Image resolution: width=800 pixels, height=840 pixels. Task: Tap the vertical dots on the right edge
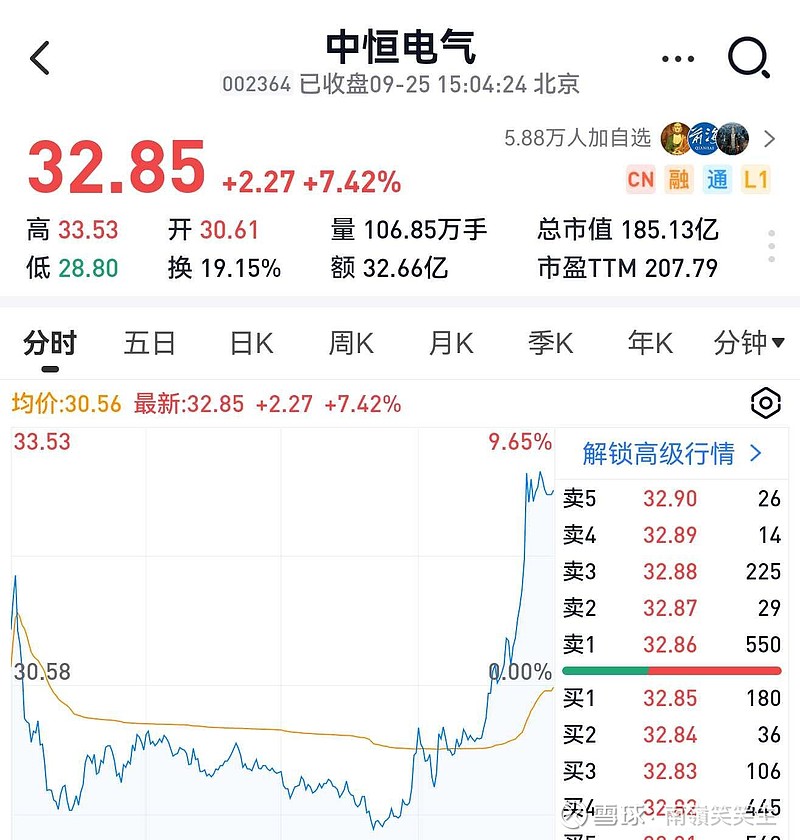[771, 244]
